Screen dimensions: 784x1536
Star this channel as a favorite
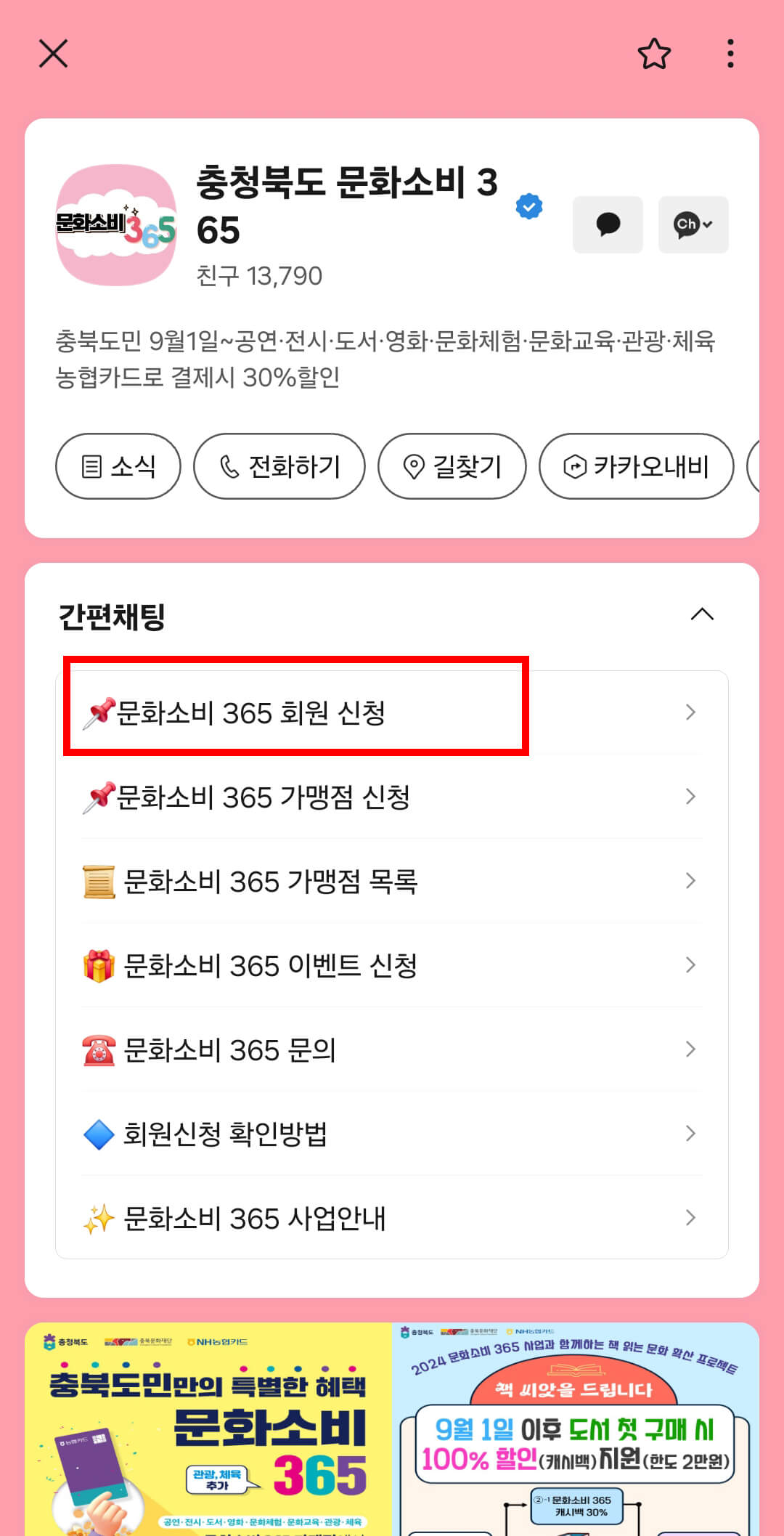pos(653,54)
